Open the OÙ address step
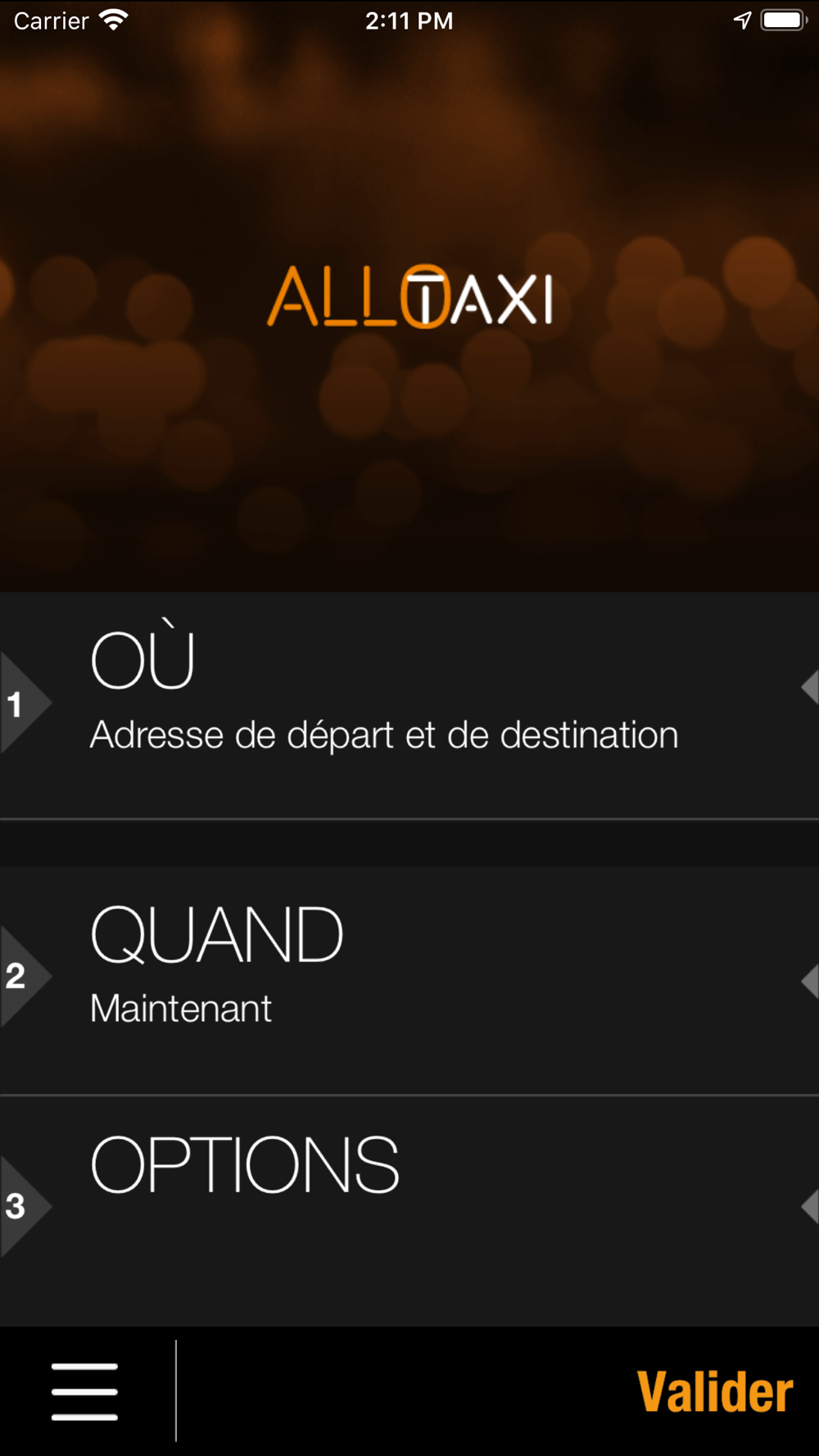The width and height of the screenshot is (819, 1456). [x=409, y=705]
